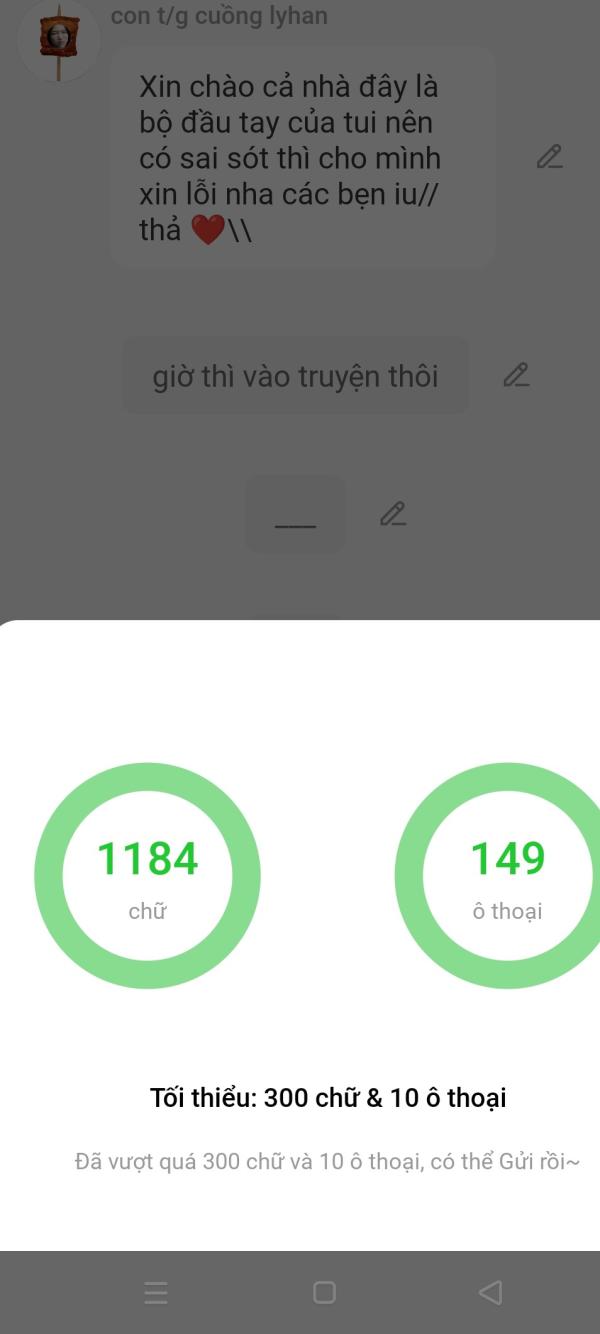Return to the home screen
600x1334 pixels.
coord(324,1292)
